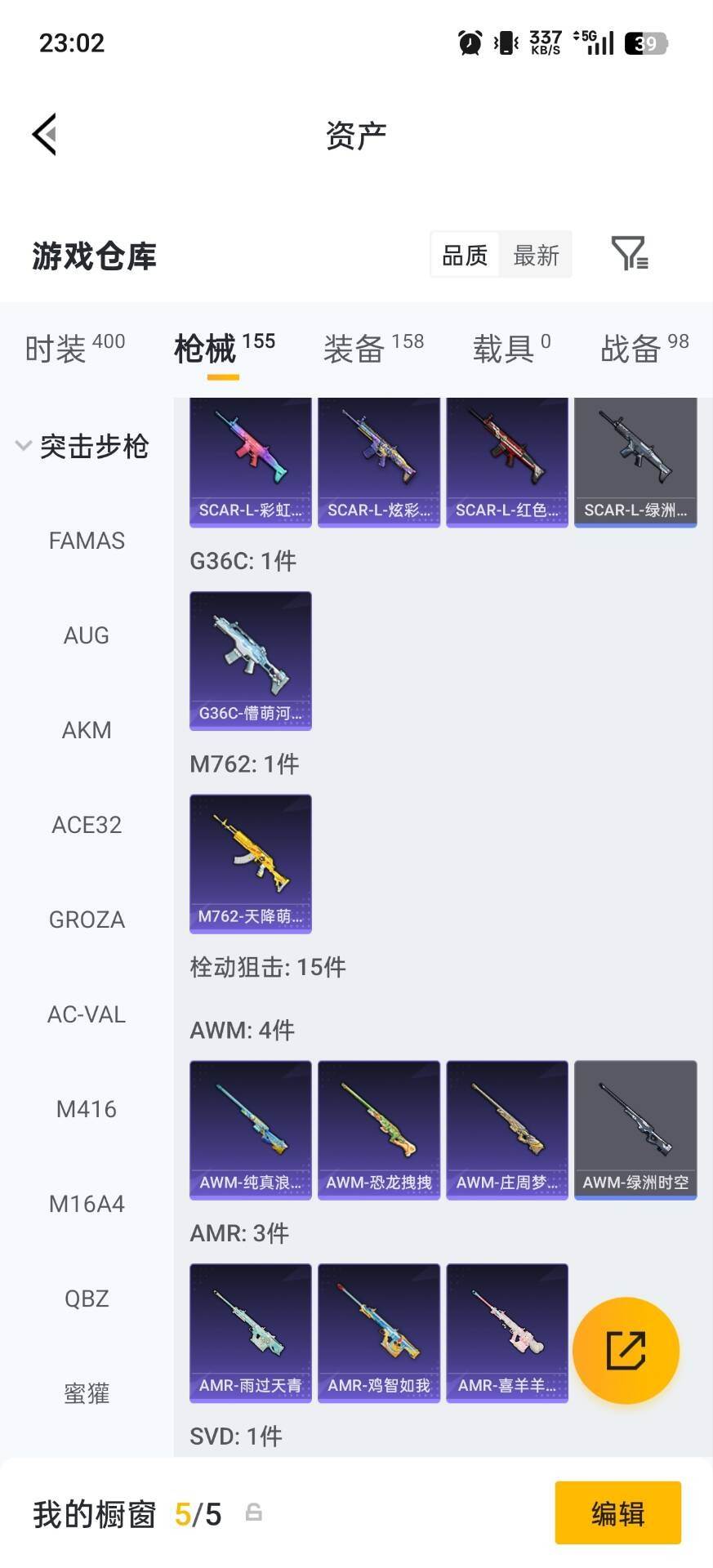The image size is (713, 1568).
Task: Select 品质 sorting mode
Action: coord(464,255)
